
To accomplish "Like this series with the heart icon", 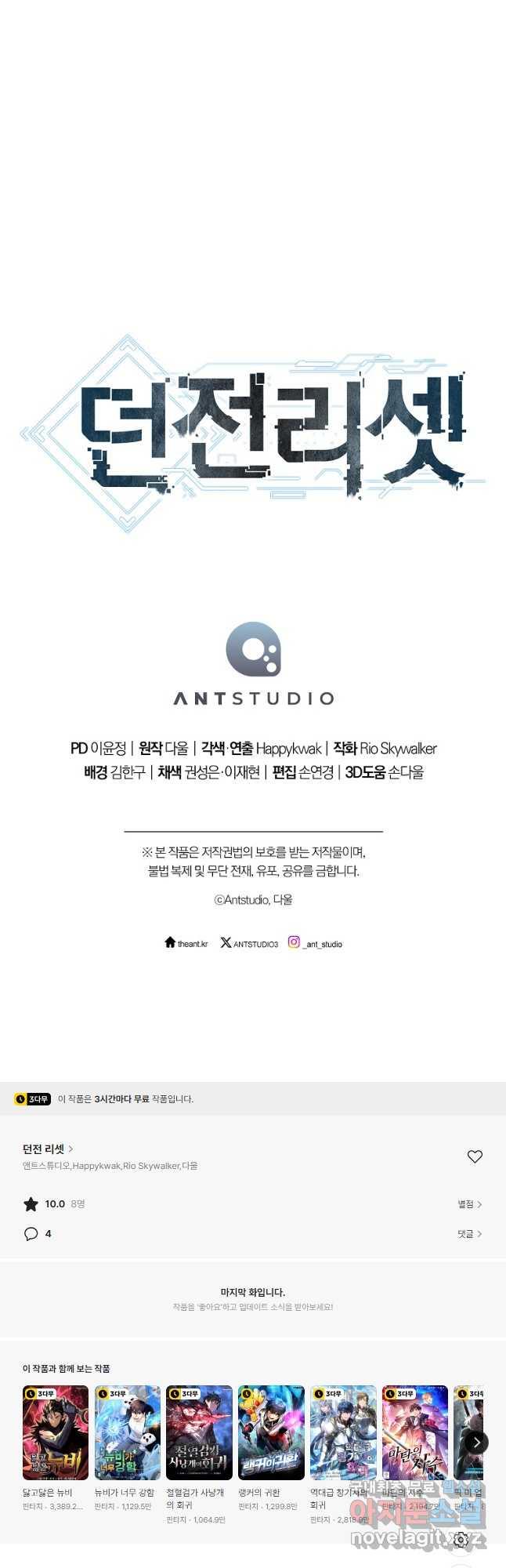I will click(x=475, y=1156).
